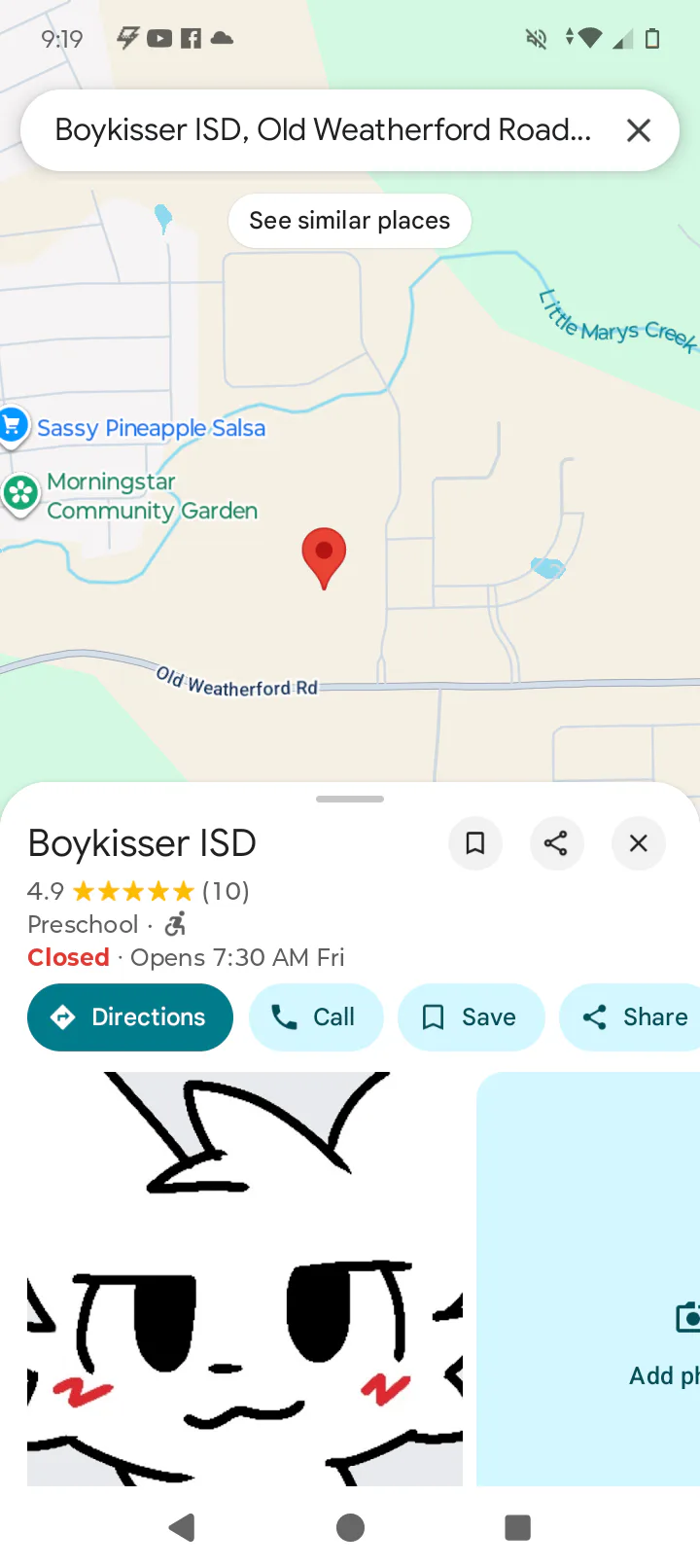This screenshot has width=700, height=1568.
Task: Go to the home screen
Action: [350, 1527]
